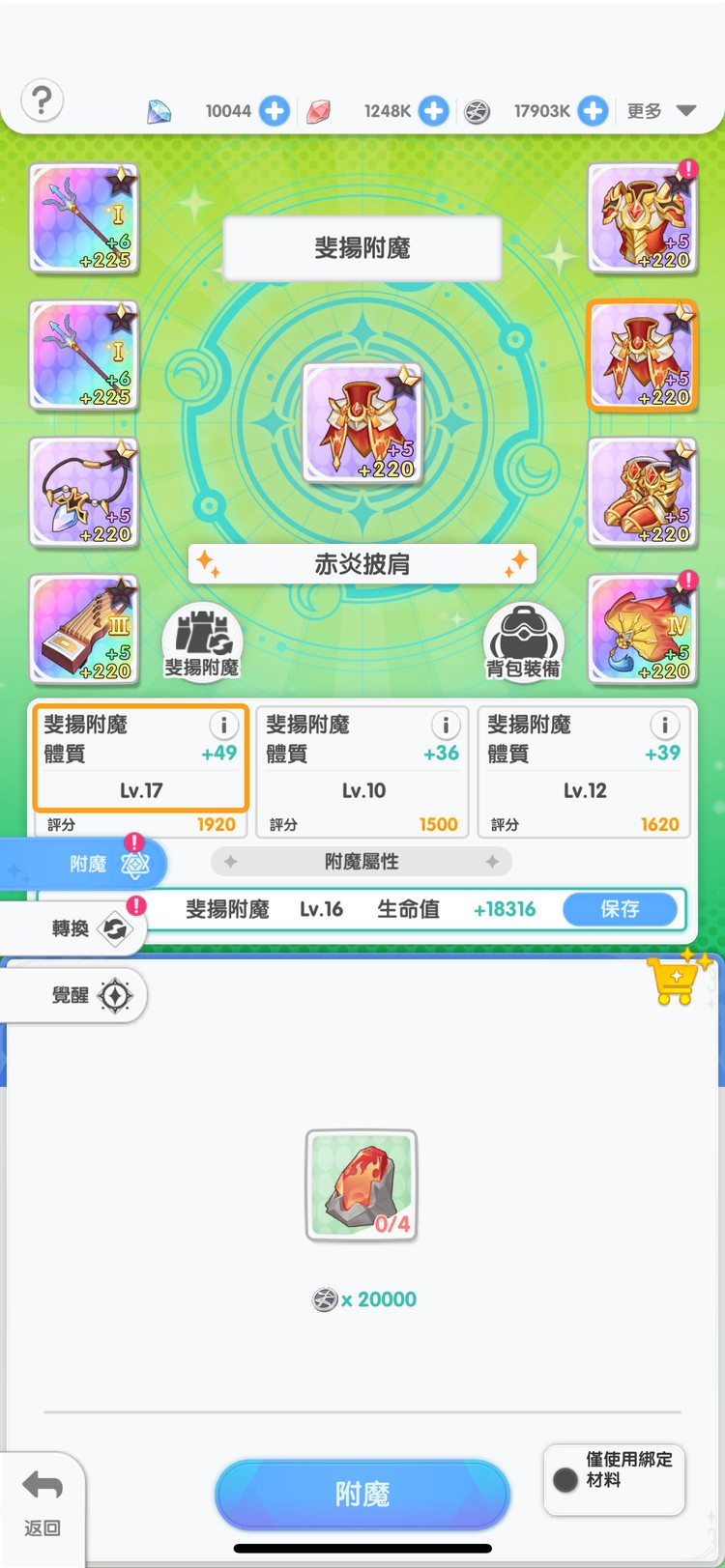The image size is (725, 1568).
Task: Select the red armor chestplate equipment slot
Action: (642, 219)
